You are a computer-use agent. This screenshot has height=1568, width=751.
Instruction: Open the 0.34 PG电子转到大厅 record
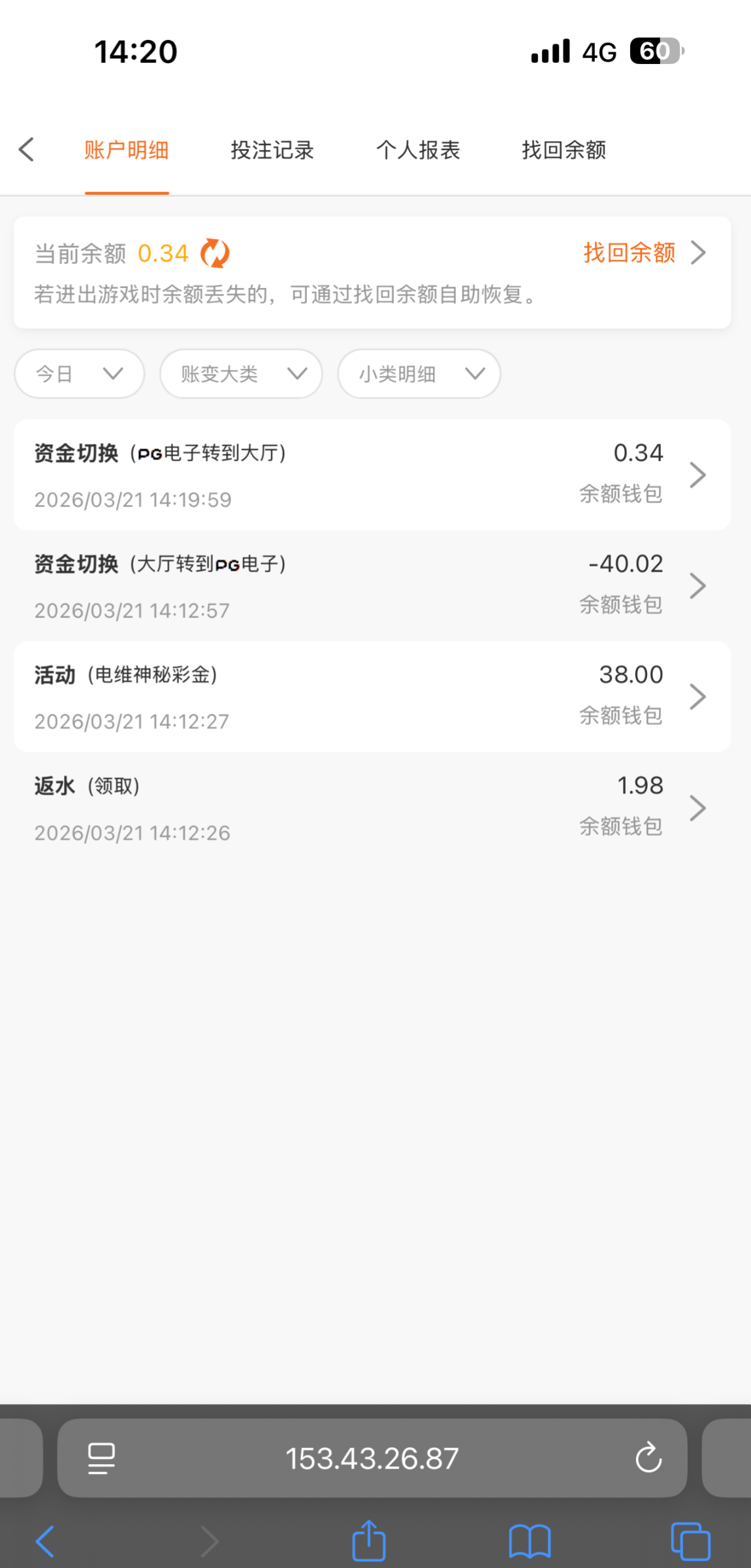coord(372,475)
